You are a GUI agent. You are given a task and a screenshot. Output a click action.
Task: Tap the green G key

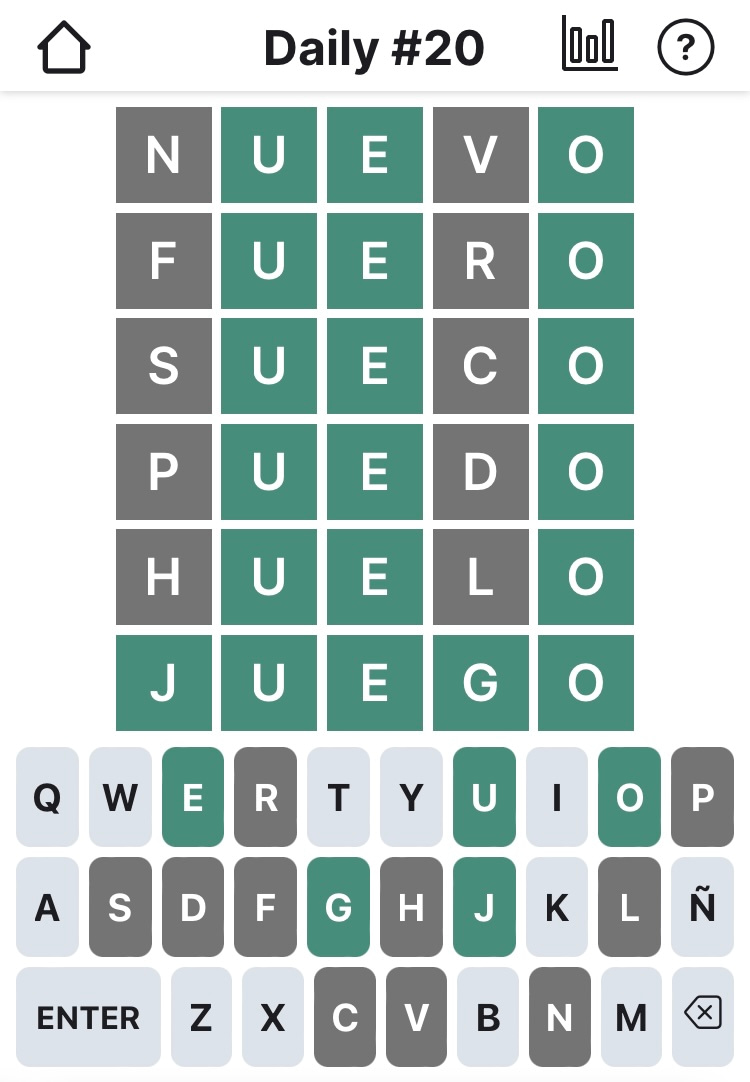point(338,907)
